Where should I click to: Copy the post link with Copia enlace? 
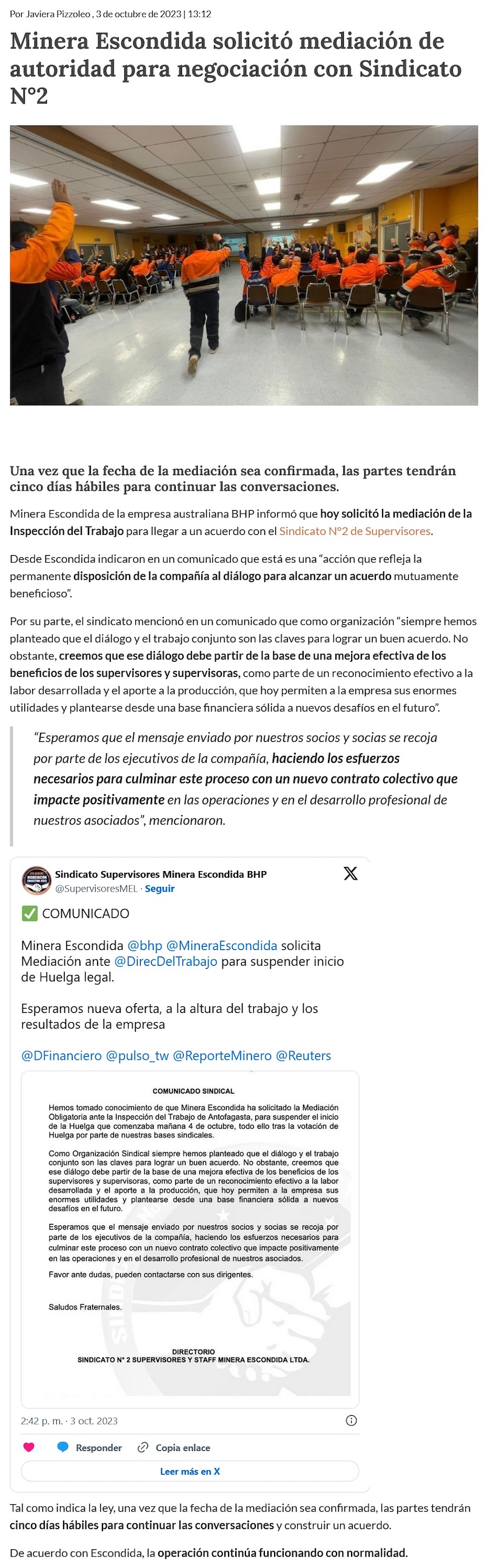[x=174, y=1447]
